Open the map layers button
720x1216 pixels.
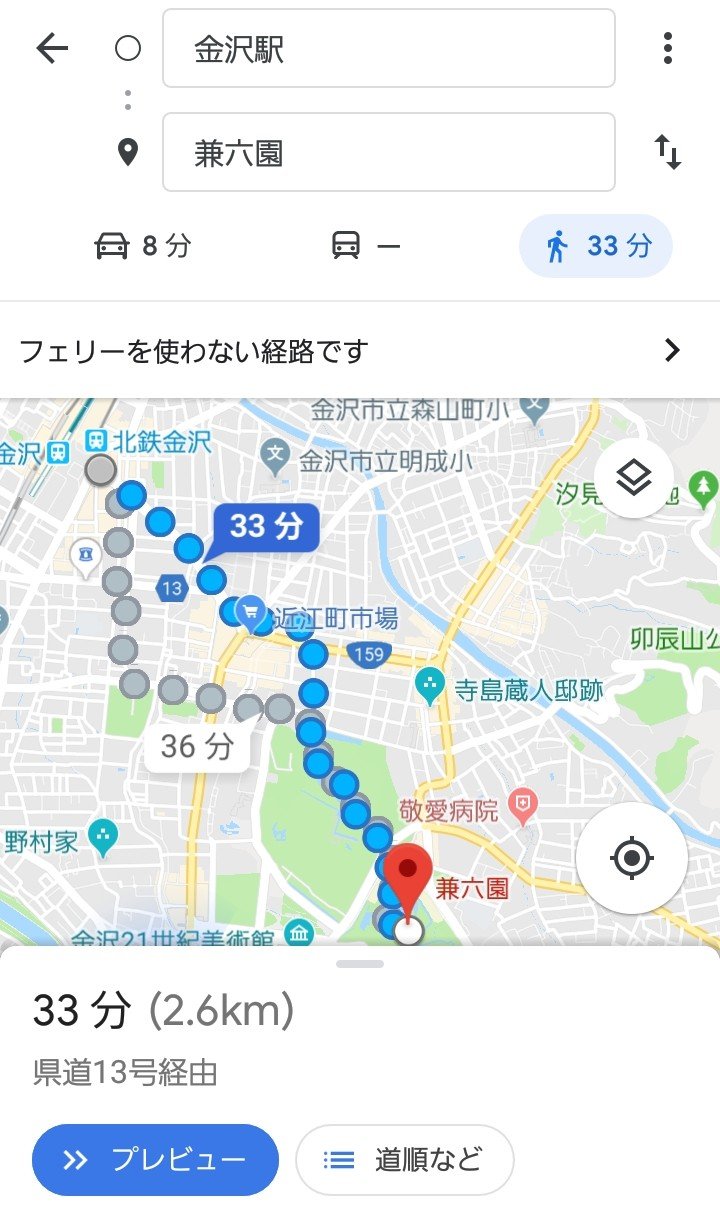[632, 479]
